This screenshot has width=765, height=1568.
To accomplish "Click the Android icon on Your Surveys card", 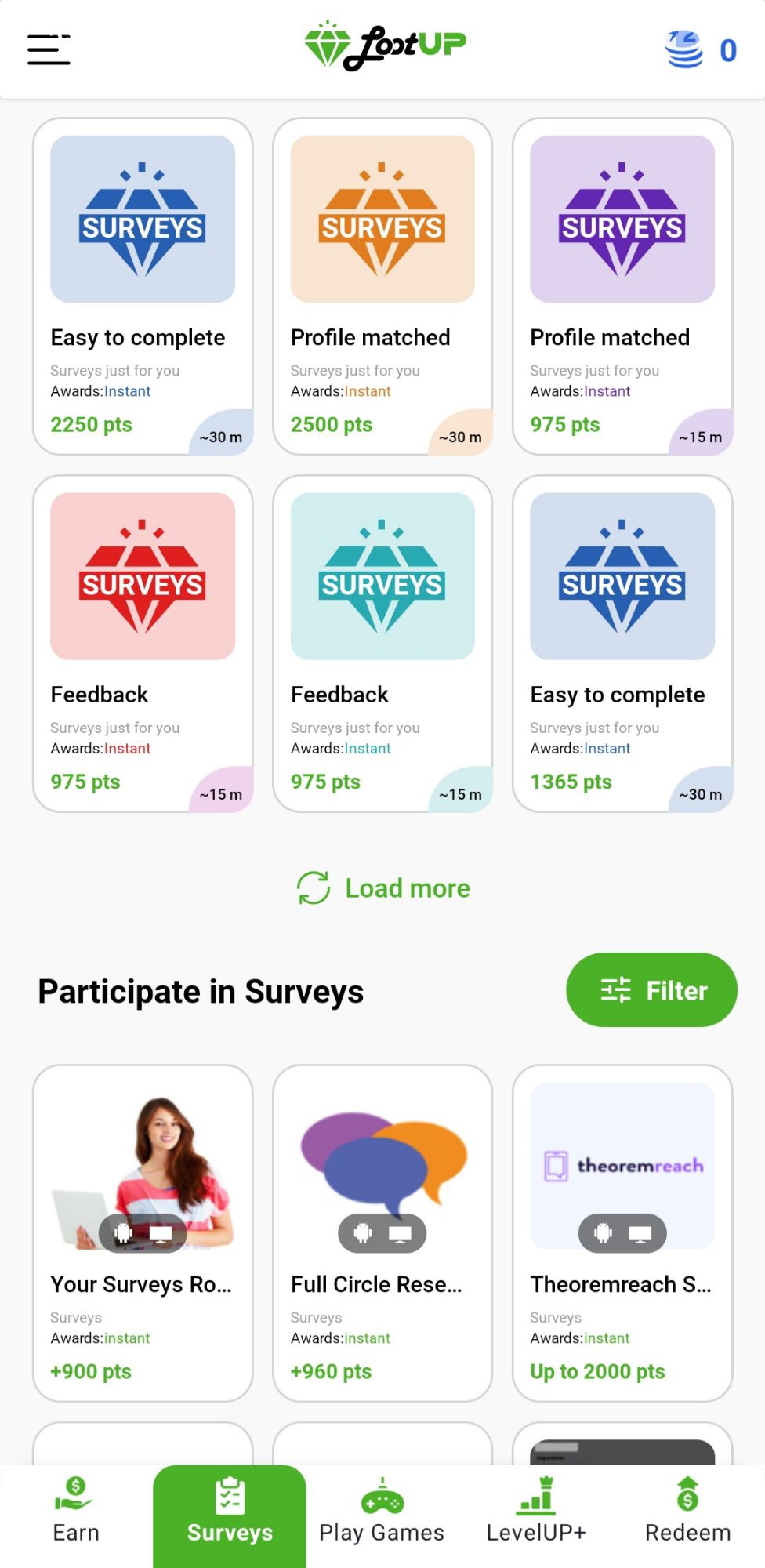I will click(124, 1233).
